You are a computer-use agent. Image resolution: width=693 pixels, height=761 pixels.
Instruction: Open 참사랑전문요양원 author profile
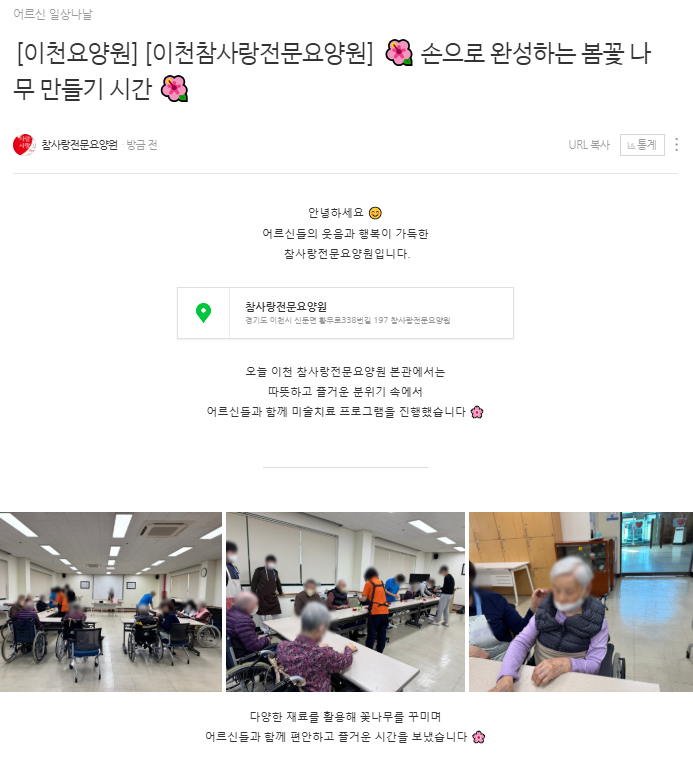pyautogui.click(x=79, y=145)
